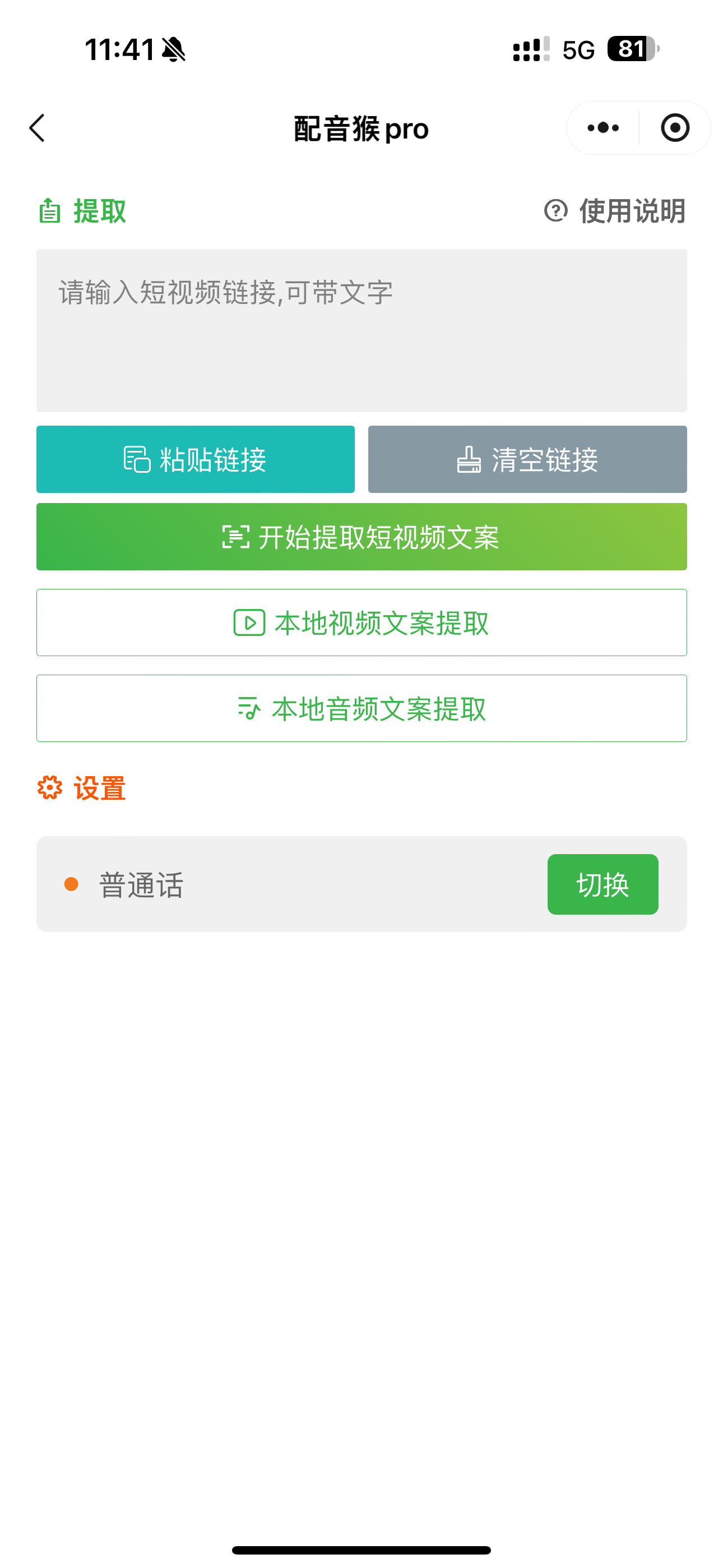723x1568 pixels.
Task: Select 本地音频文案提取 option
Action: (361, 708)
